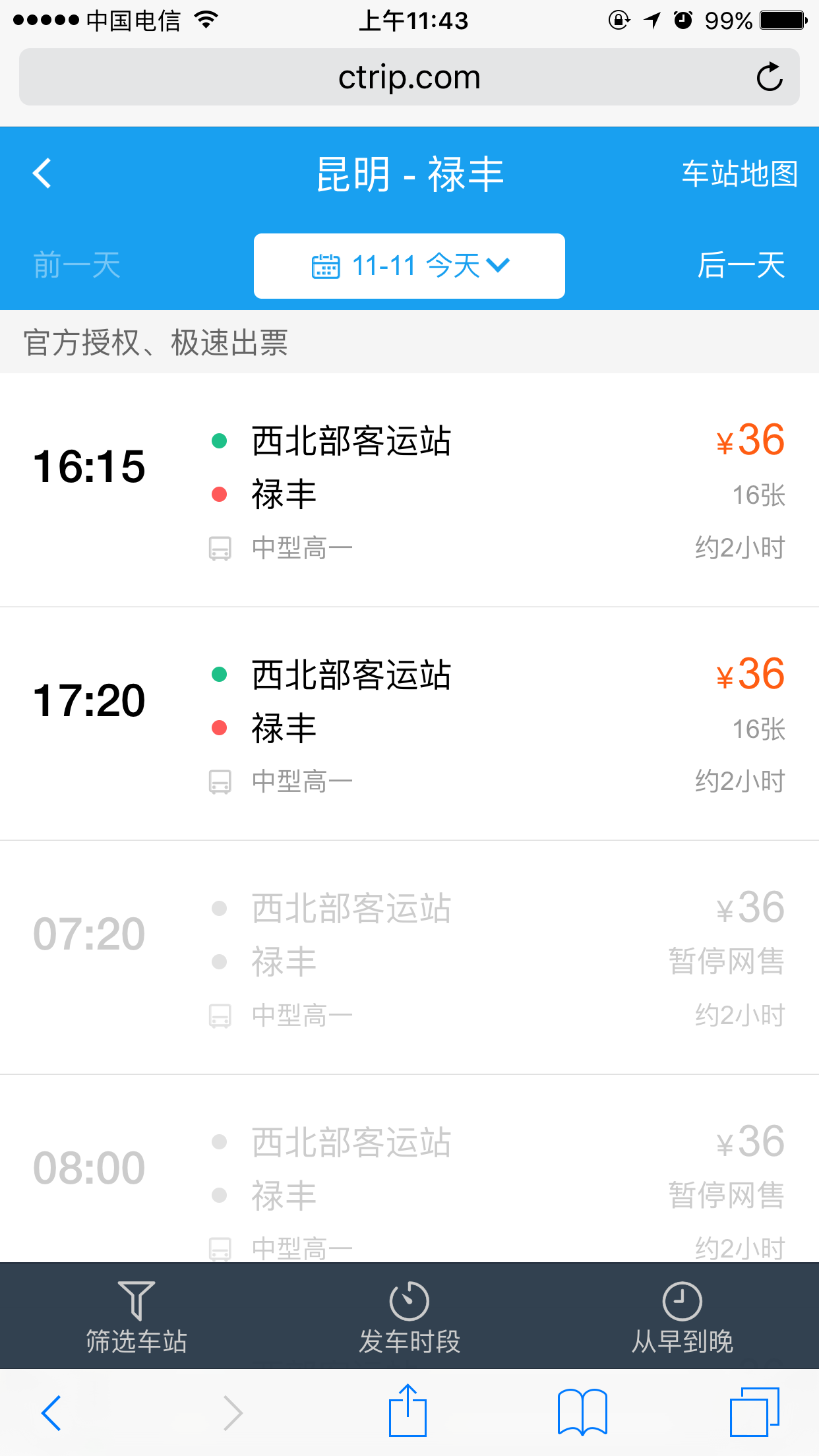Reload the ctrip.com page
The image size is (819, 1456).
tap(769, 77)
